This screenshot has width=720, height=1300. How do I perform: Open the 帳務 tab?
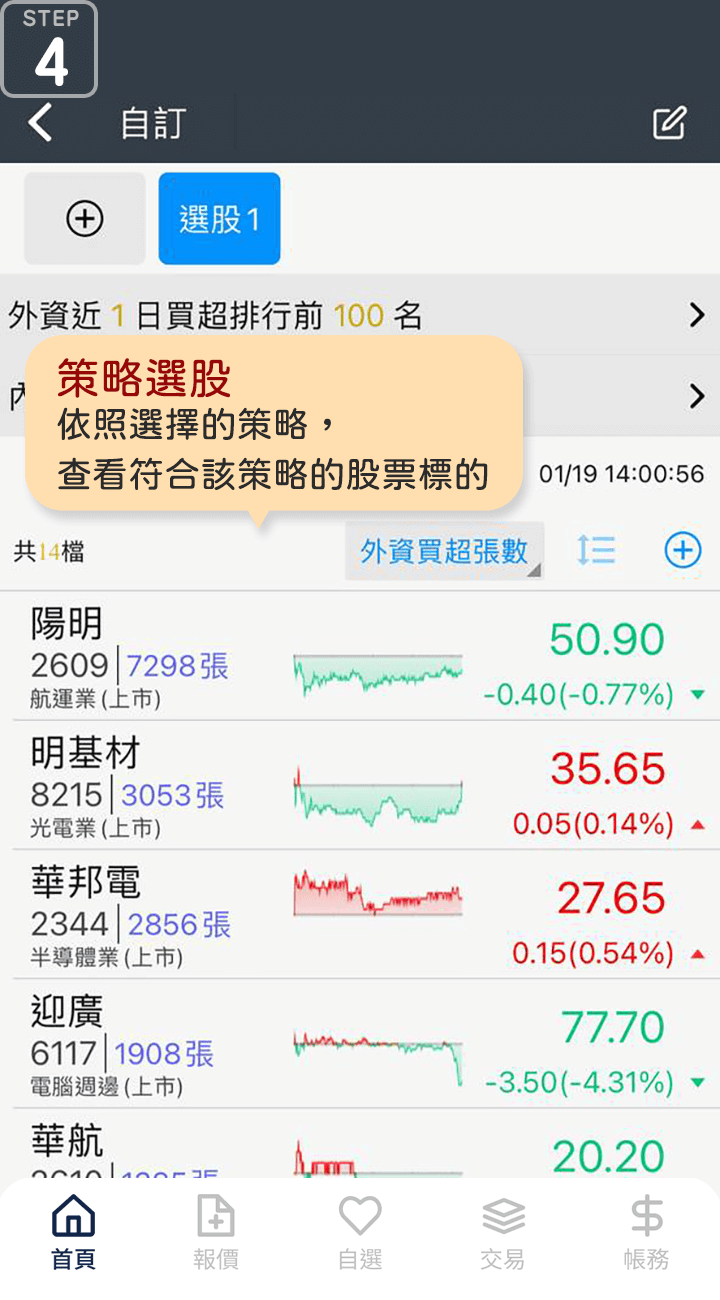(646, 1232)
